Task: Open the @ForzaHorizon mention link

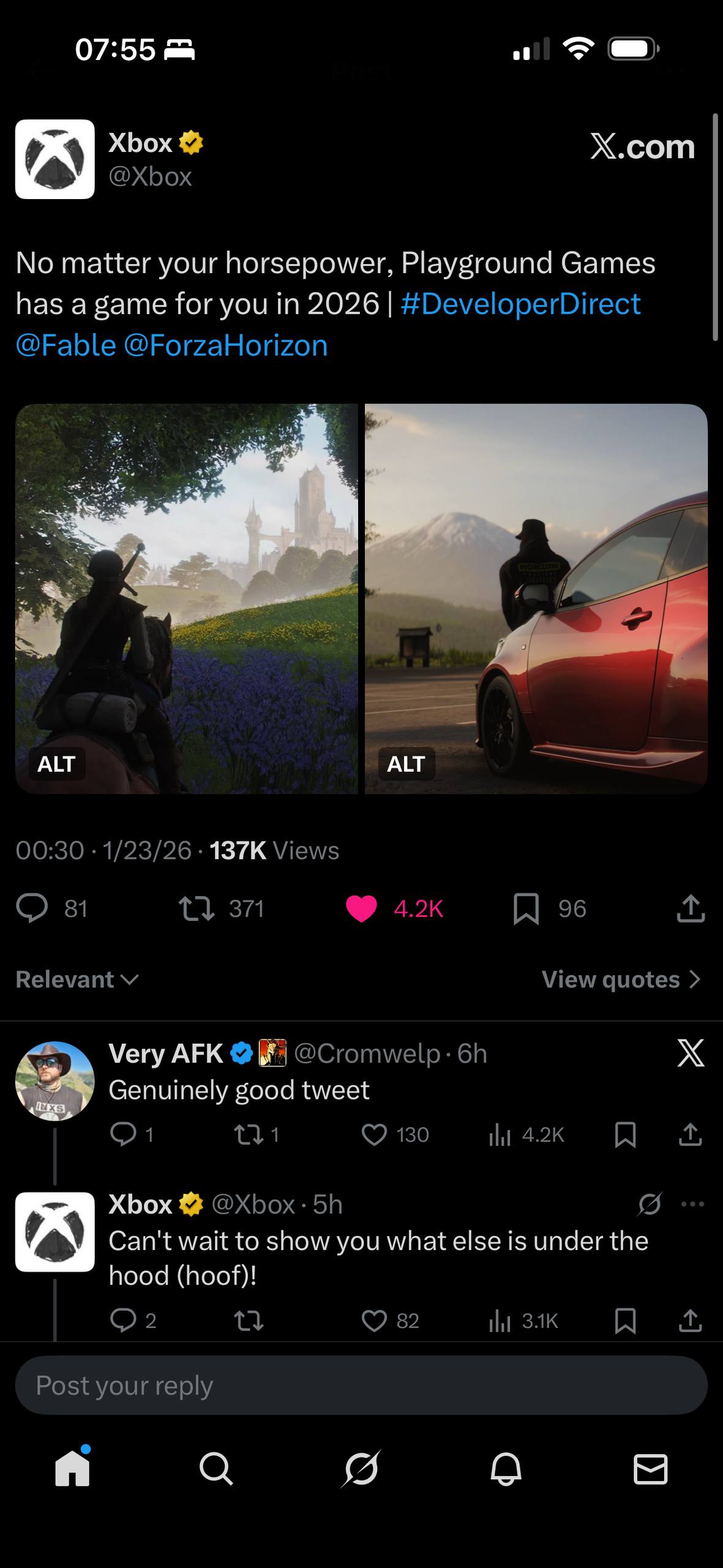Action: point(226,345)
